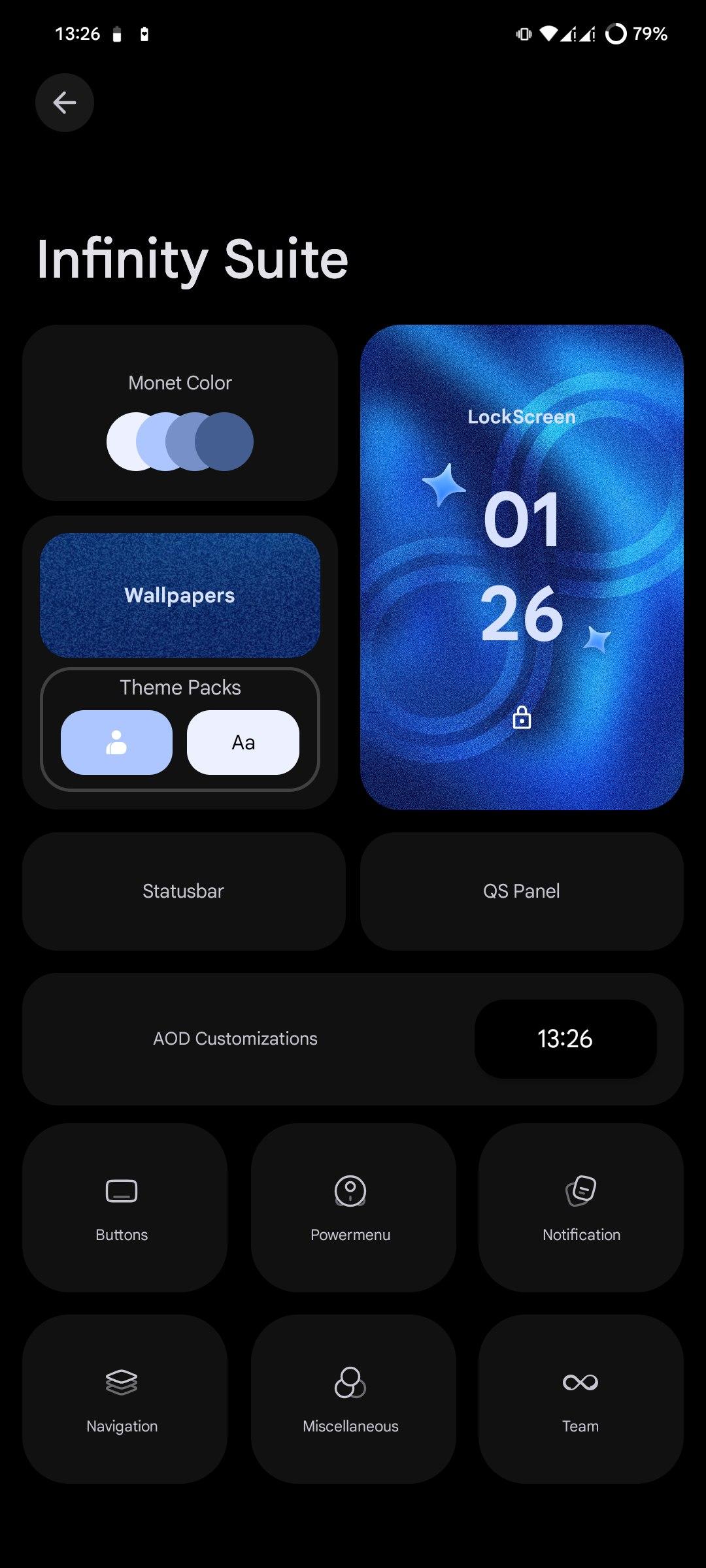Open the Aa font theme pack
The height and width of the screenshot is (1568, 706).
[243, 742]
